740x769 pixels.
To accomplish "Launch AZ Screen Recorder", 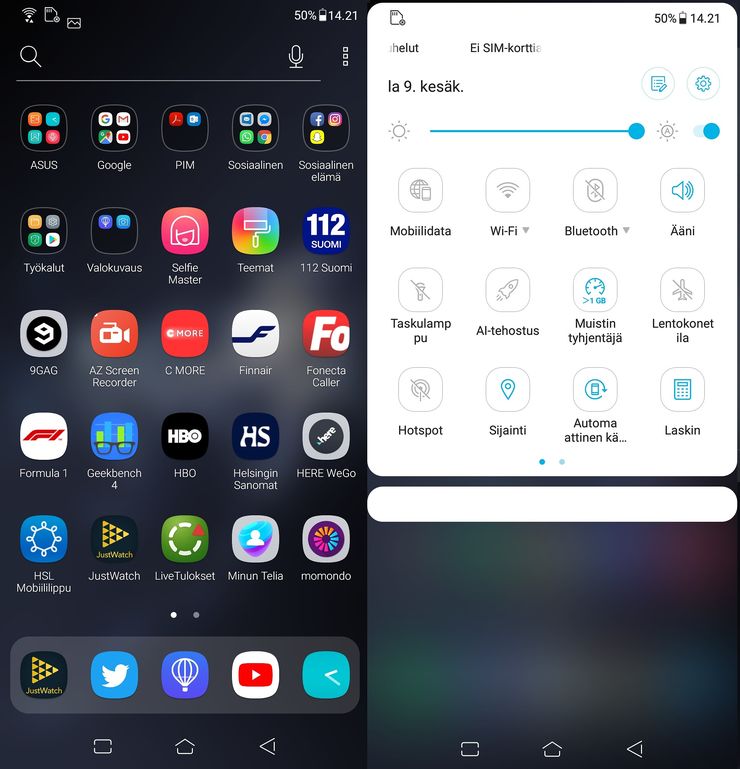I will coord(114,334).
